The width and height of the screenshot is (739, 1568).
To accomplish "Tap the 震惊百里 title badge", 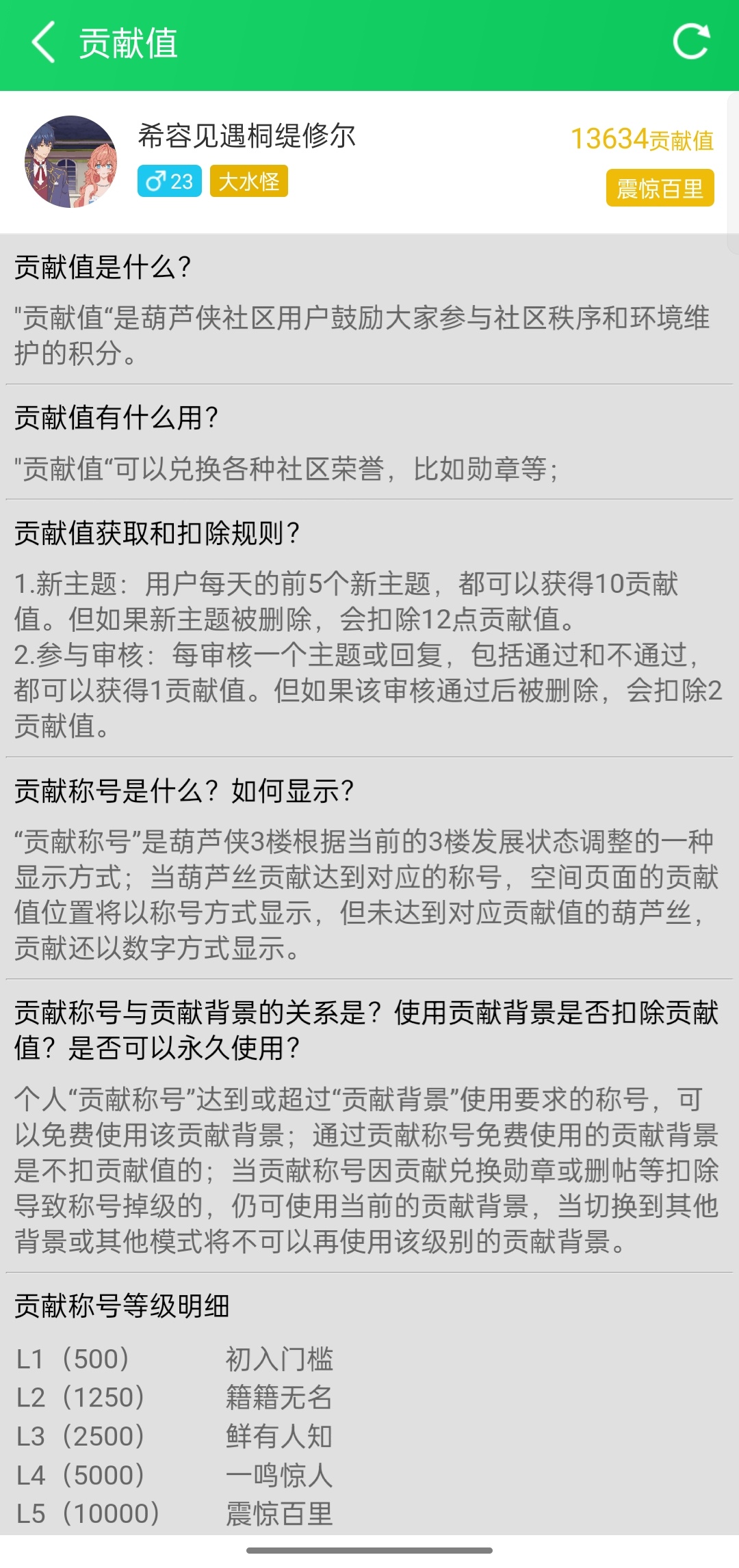I will pyautogui.click(x=660, y=188).
